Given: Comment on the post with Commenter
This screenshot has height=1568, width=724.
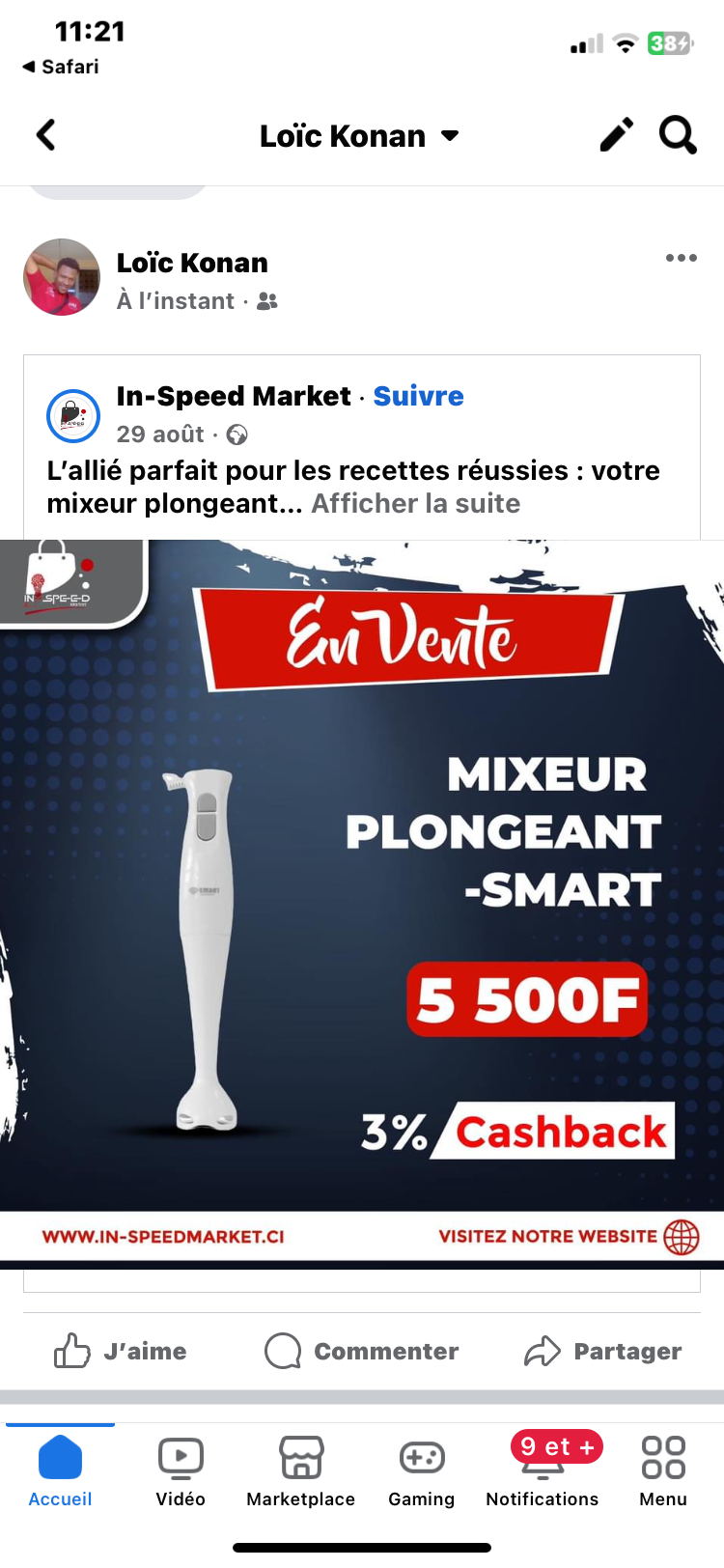Looking at the screenshot, I should [362, 1351].
